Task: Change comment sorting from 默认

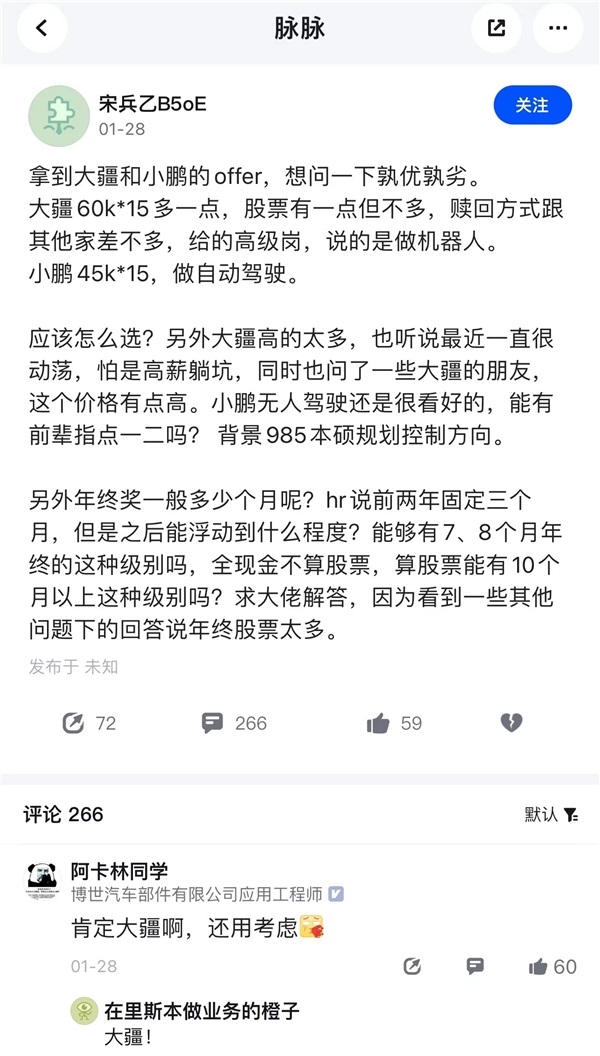Action: (x=551, y=815)
